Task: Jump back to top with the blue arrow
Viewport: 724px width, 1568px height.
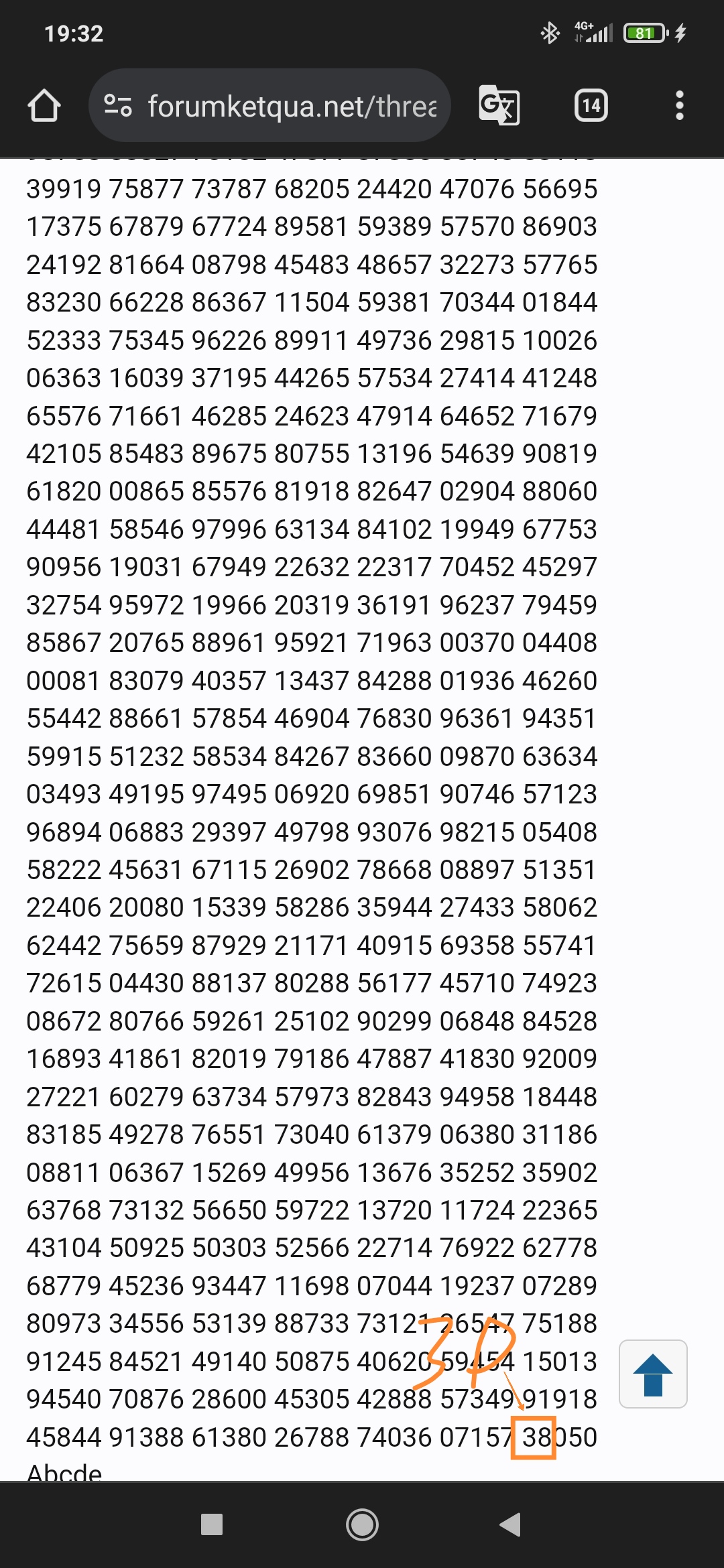Action: (652, 1374)
